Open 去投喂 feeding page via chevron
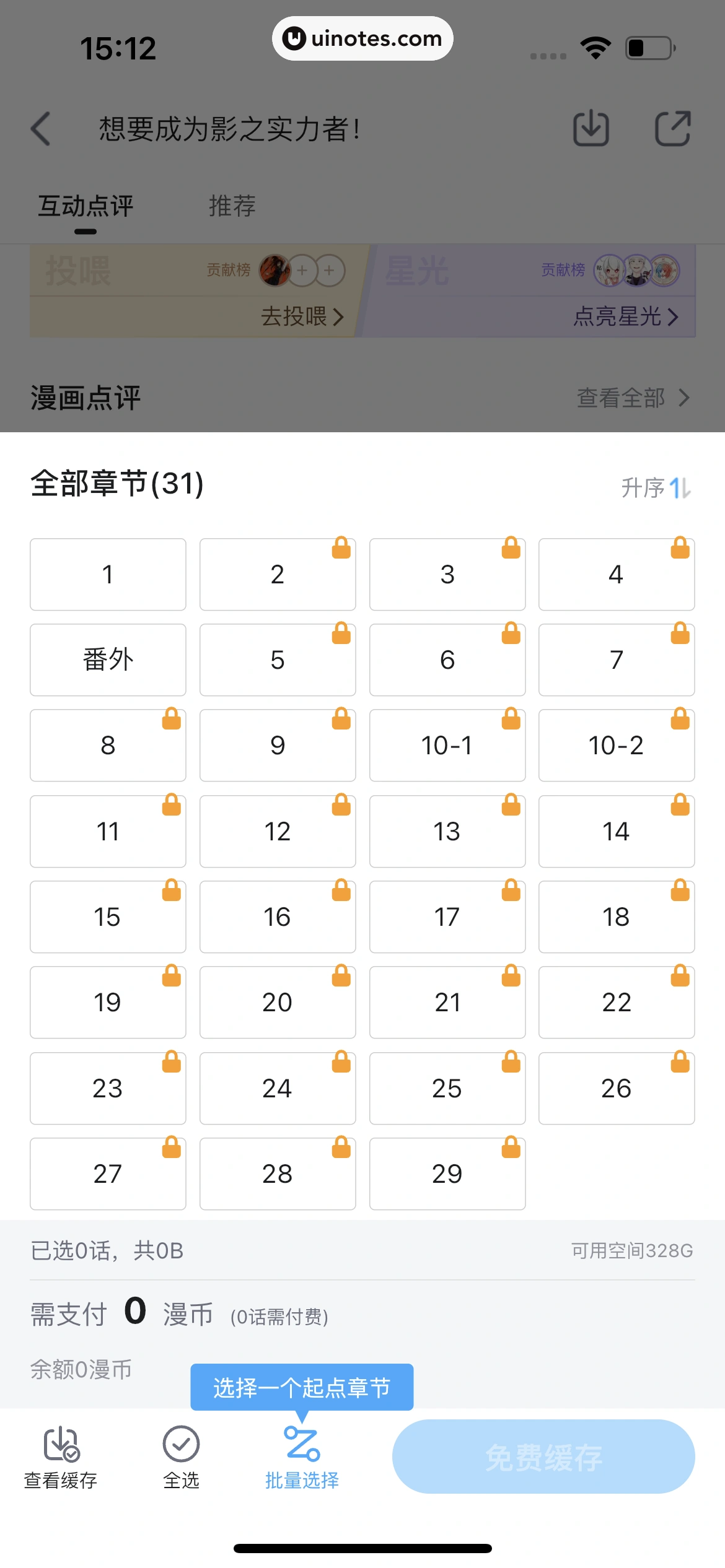 pos(303,317)
